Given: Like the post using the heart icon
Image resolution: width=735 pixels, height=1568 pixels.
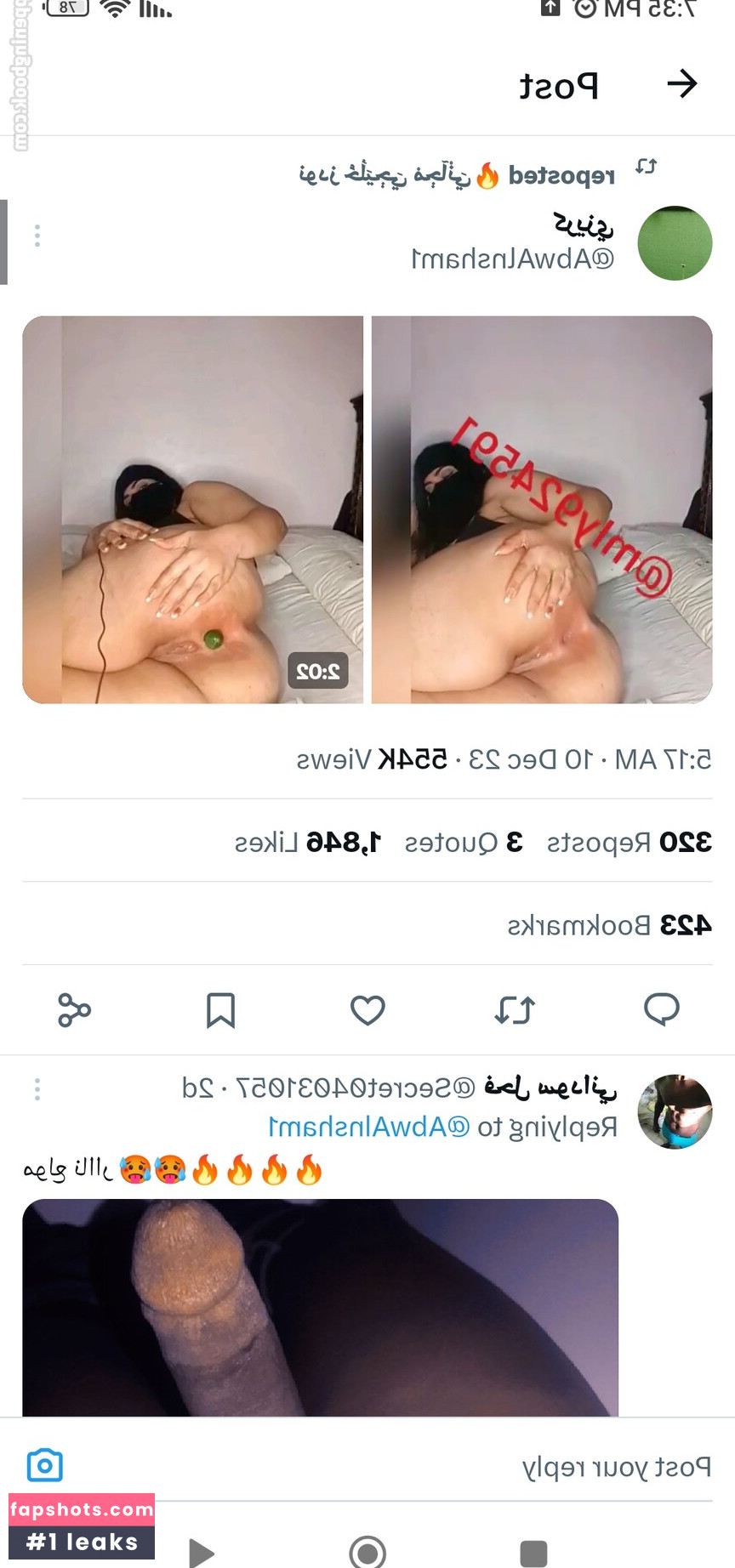Looking at the screenshot, I should point(367,1011).
